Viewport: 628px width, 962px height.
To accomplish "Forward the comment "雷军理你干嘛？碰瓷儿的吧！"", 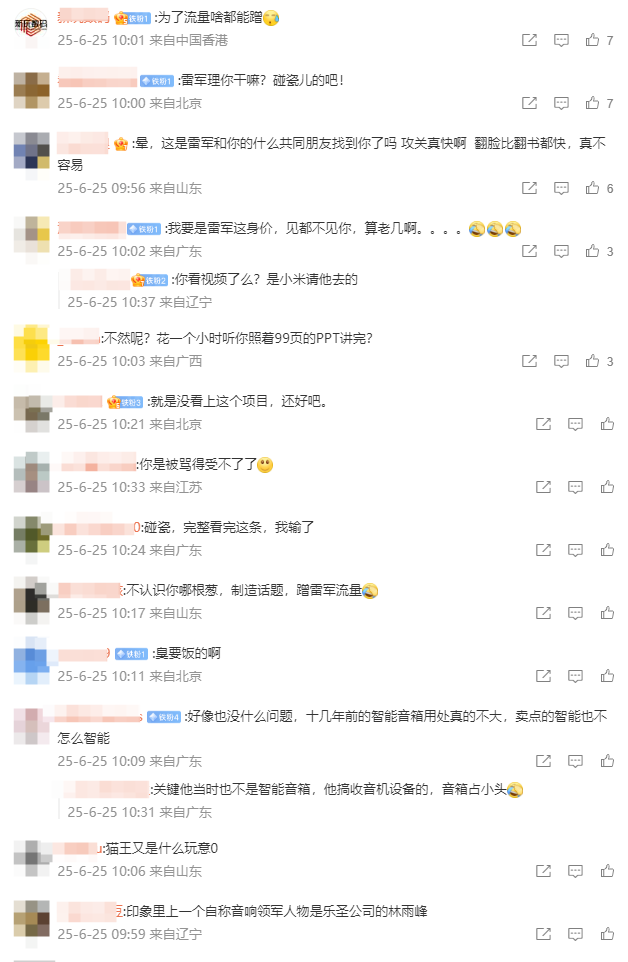I will [x=530, y=103].
